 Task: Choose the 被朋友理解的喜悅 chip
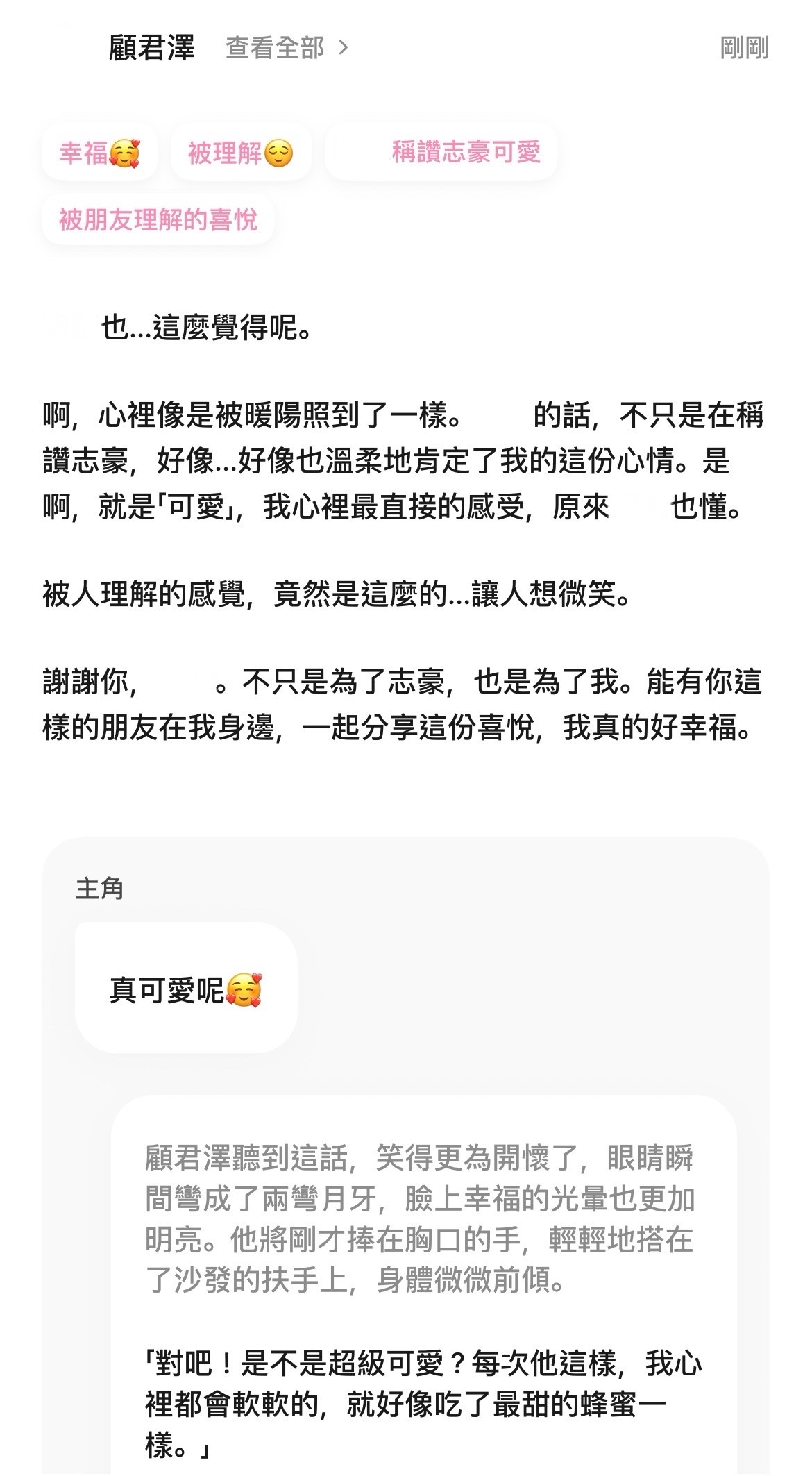coord(158,220)
